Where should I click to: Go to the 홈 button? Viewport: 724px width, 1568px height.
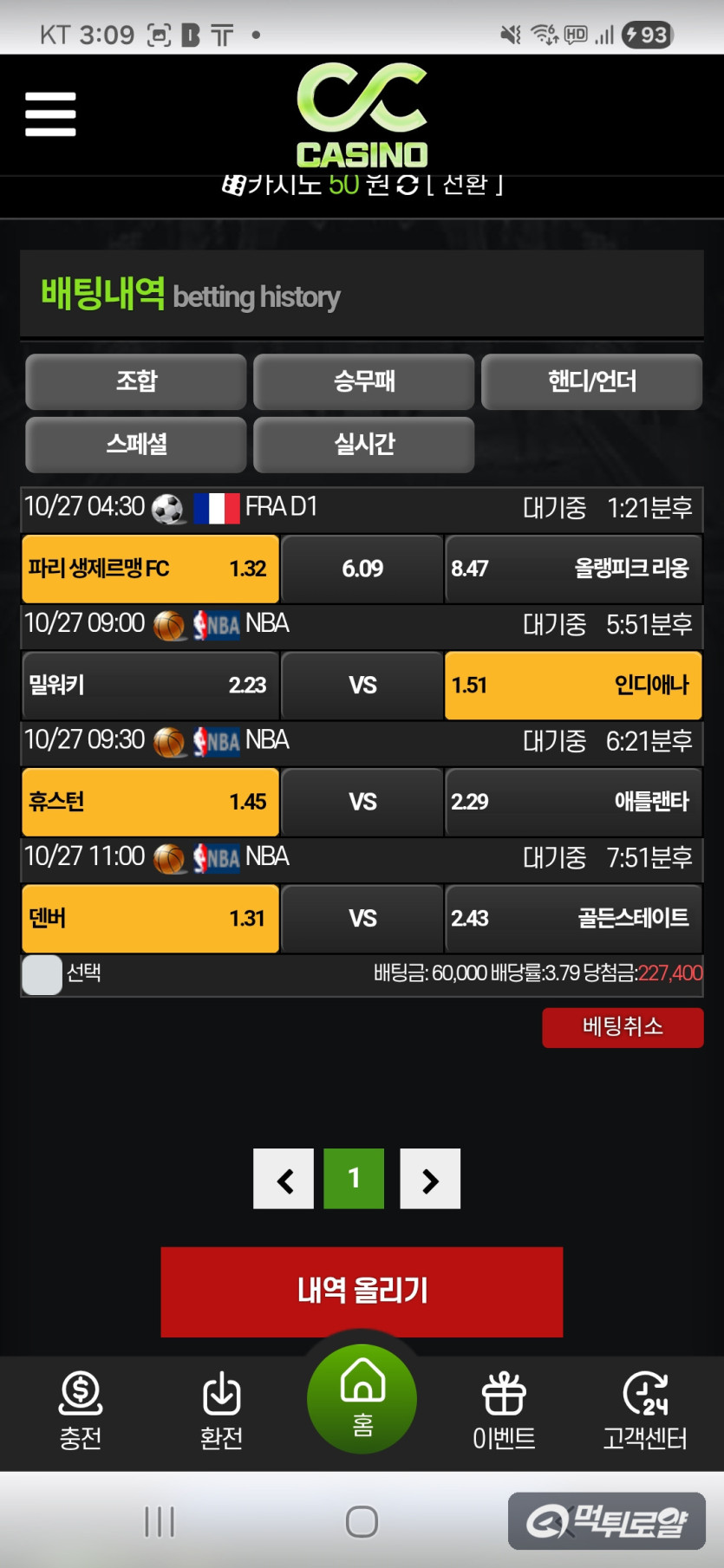coord(362,1399)
